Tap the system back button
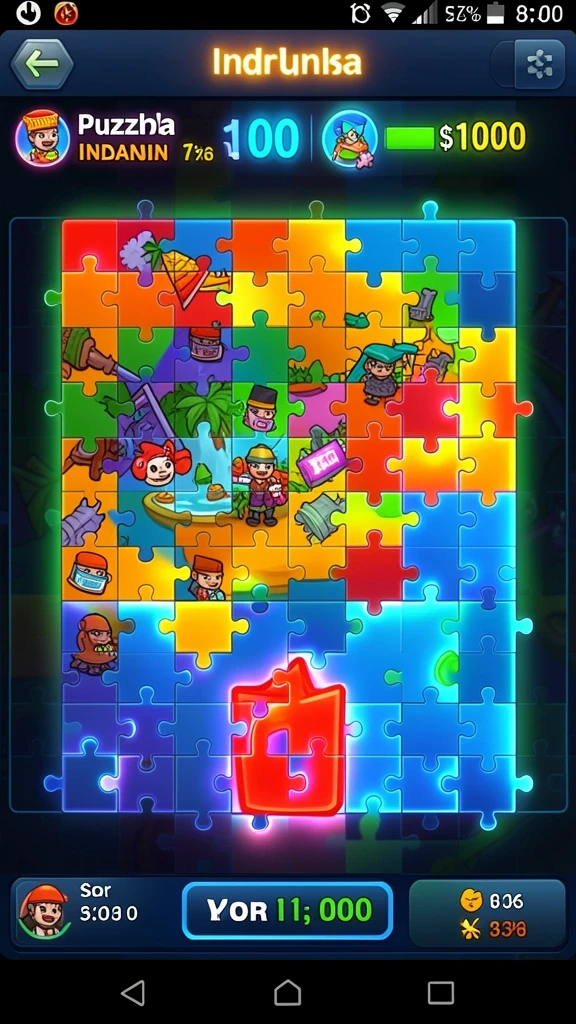The width and height of the screenshot is (576, 1024). (133, 993)
